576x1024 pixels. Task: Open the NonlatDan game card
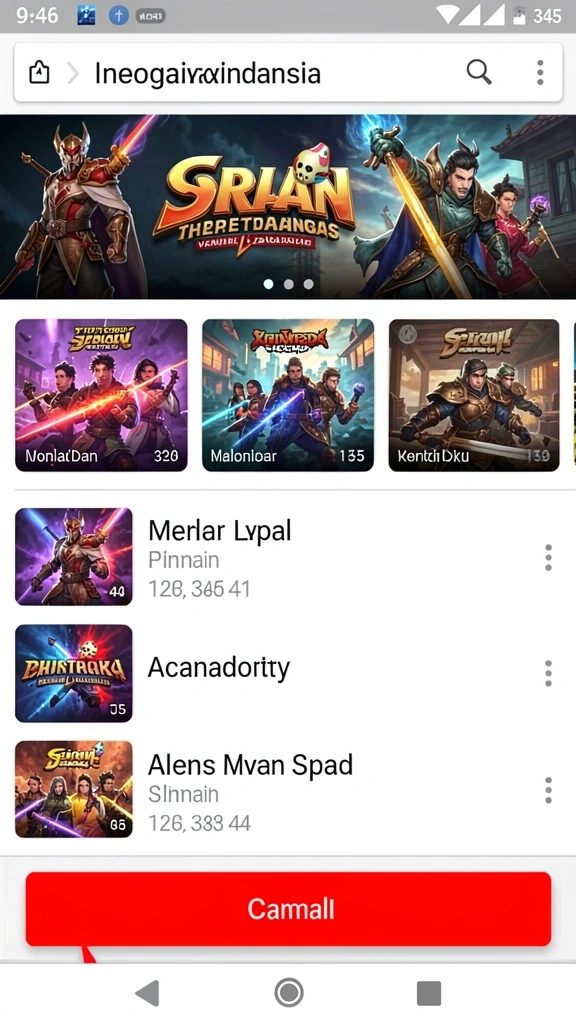101,395
